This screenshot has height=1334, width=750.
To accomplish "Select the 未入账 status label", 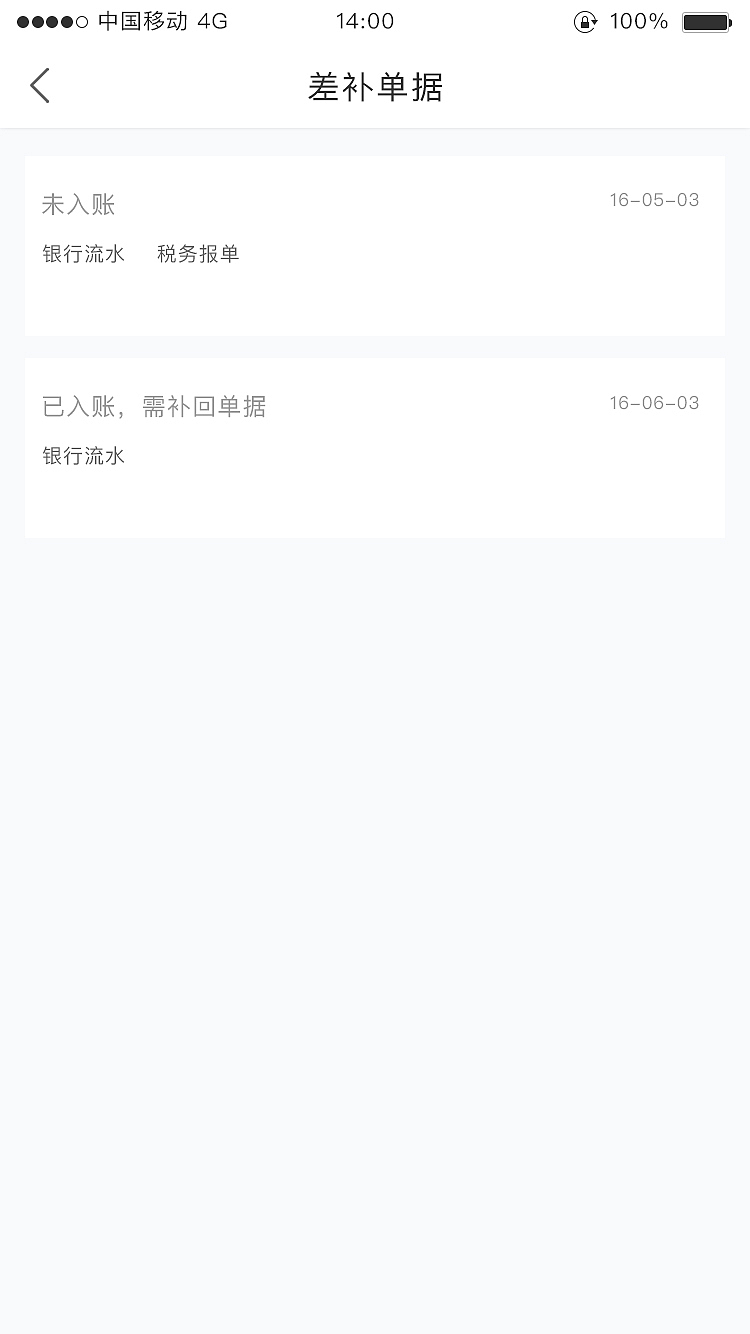I will pos(78,204).
